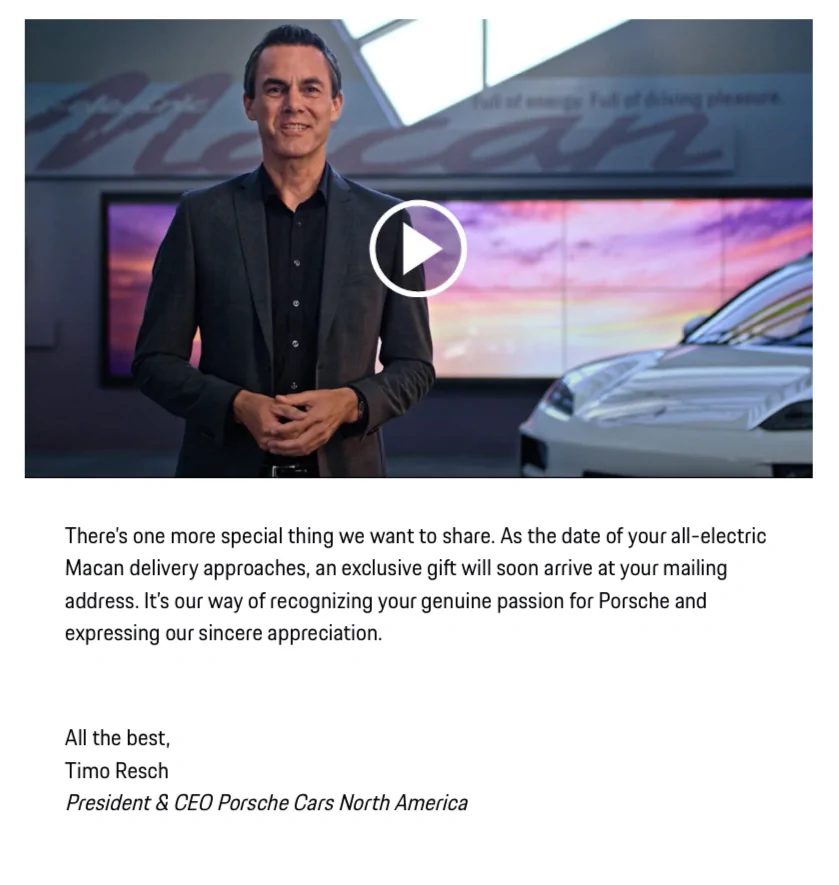
Task: Open the Macan introduction video thumbnail
Action: point(418,248)
